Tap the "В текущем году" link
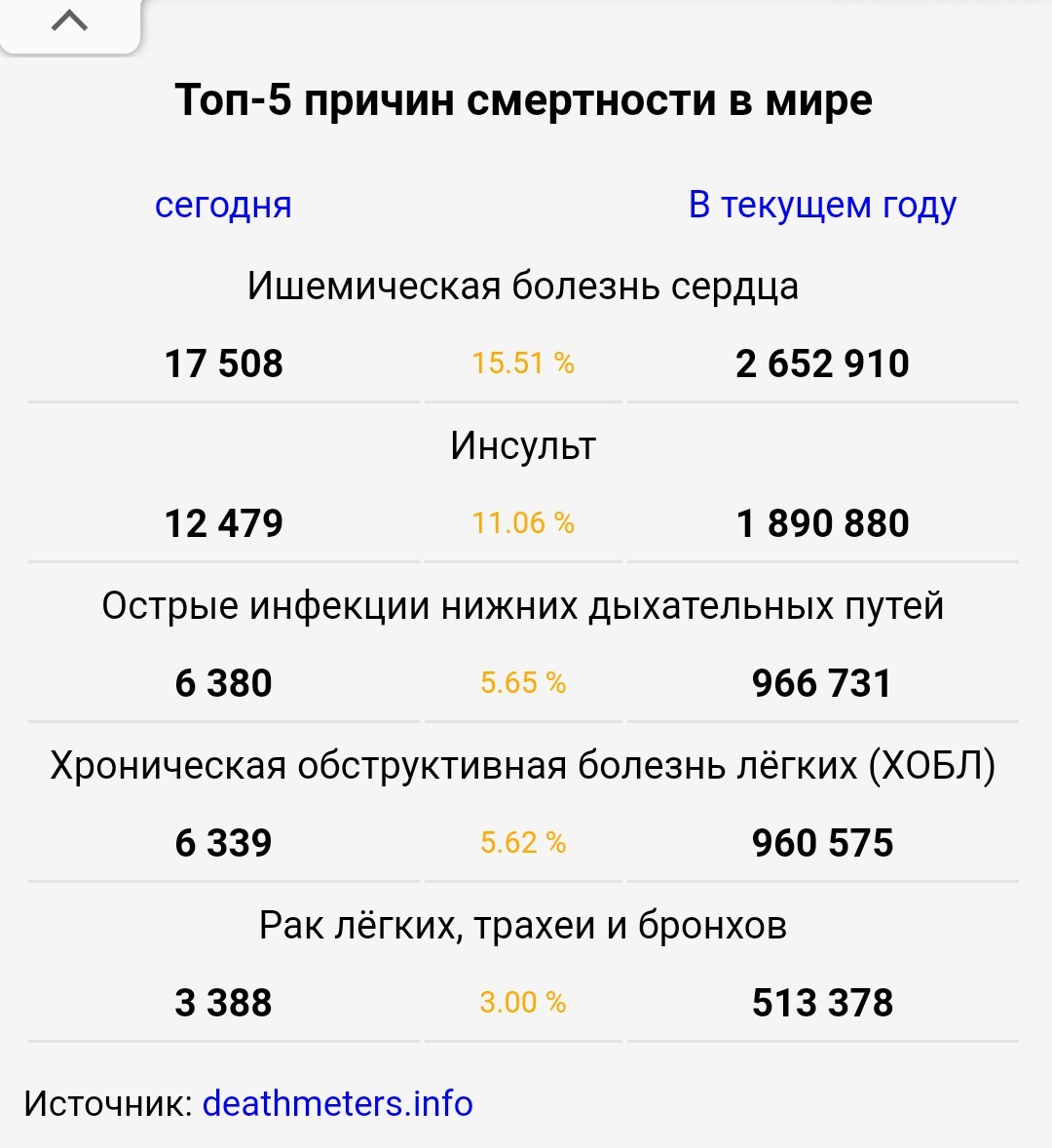 [822, 205]
